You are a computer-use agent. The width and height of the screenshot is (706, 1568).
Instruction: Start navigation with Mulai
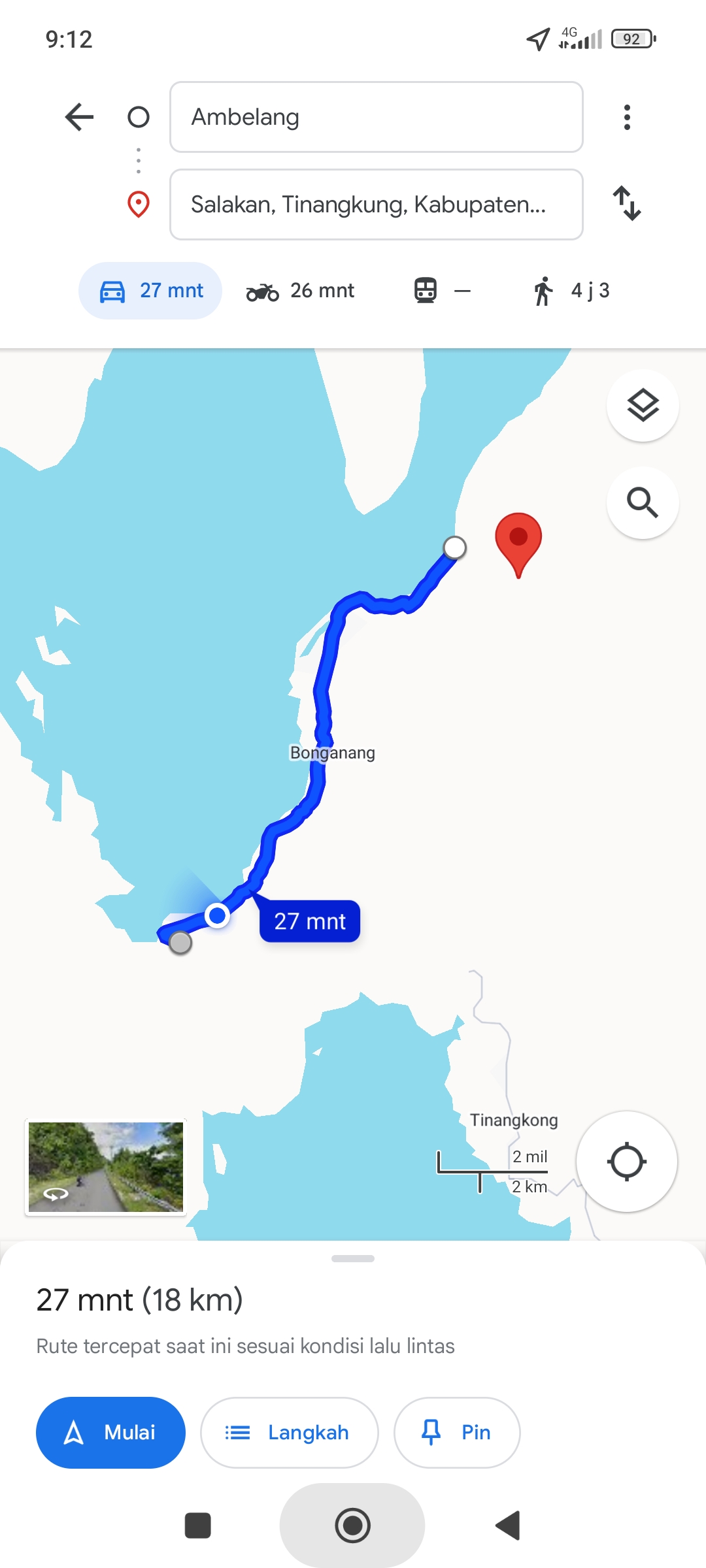coord(110,1433)
